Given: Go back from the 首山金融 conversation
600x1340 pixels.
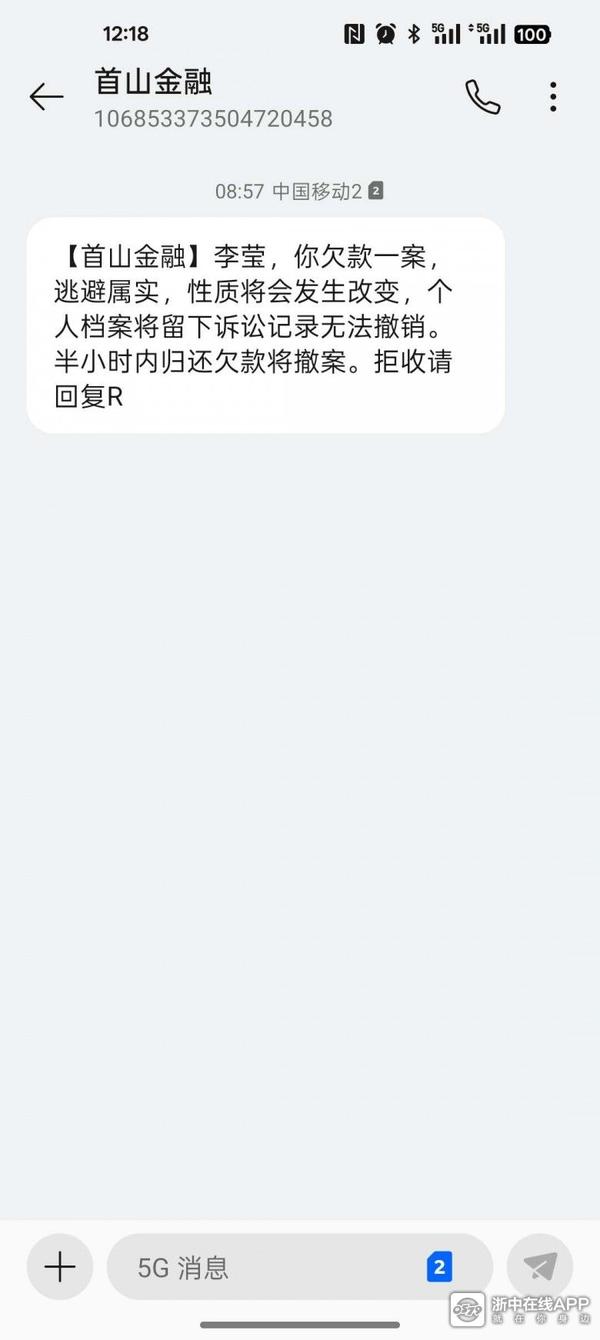Looking at the screenshot, I should pyautogui.click(x=46, y=97).
